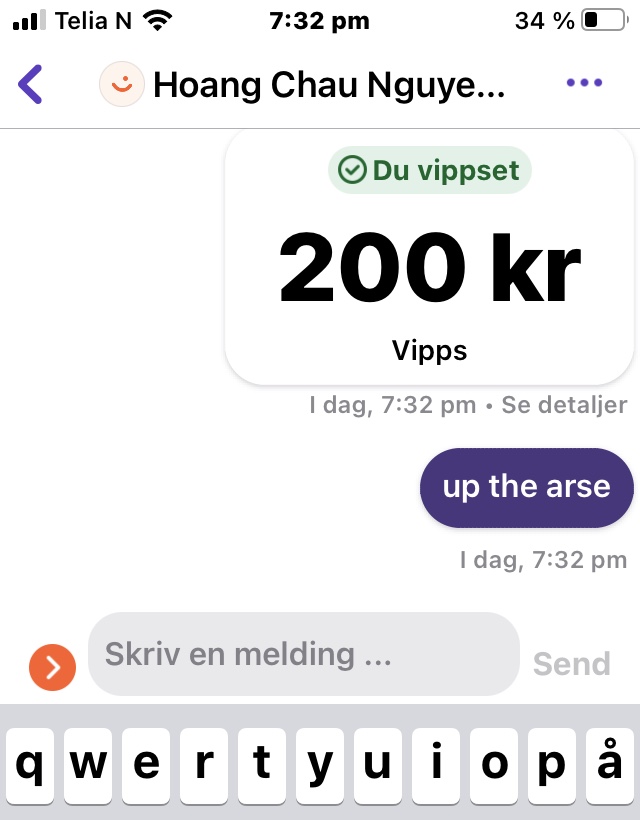
Task: Send the message
Action: click(571, 664)
